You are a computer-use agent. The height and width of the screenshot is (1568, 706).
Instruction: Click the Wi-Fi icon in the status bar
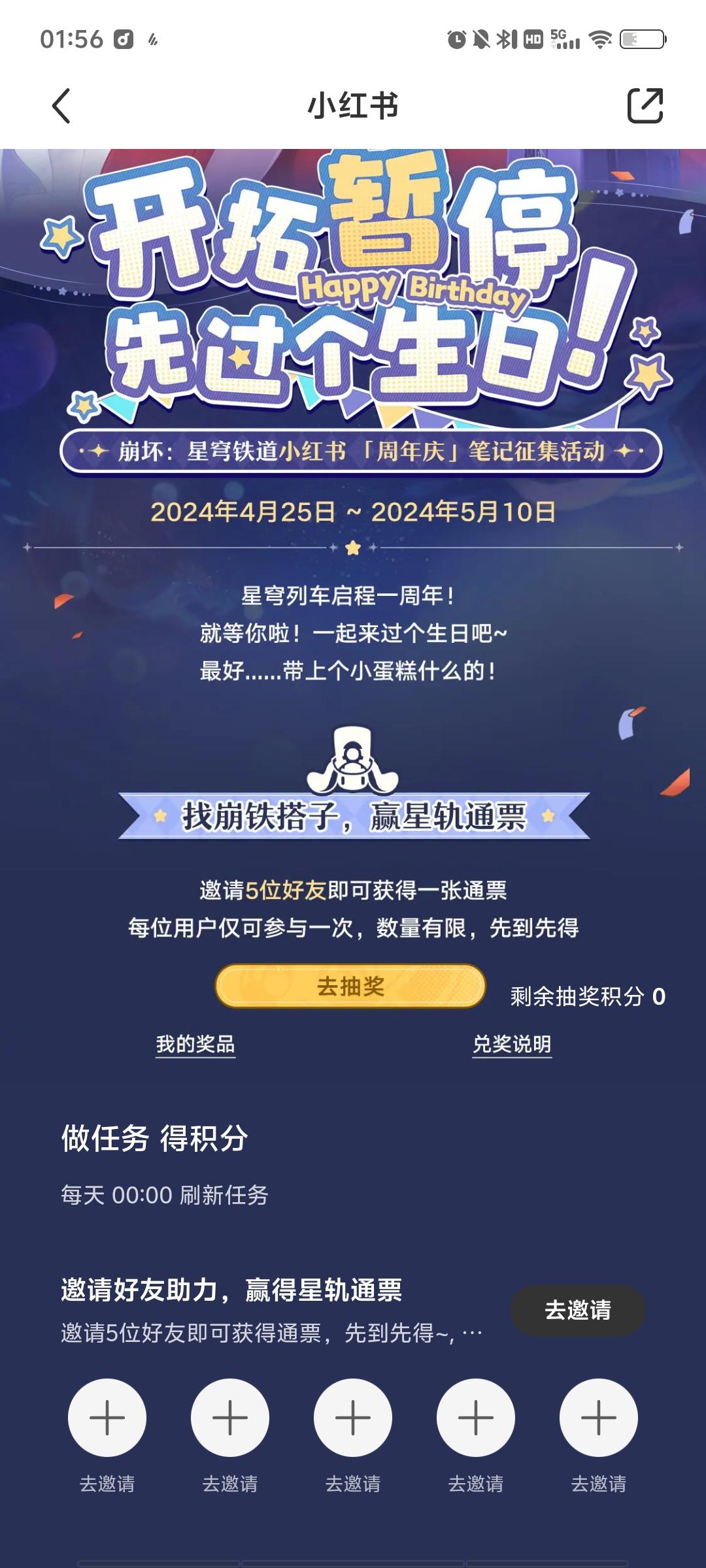click(x=599, y=39)
